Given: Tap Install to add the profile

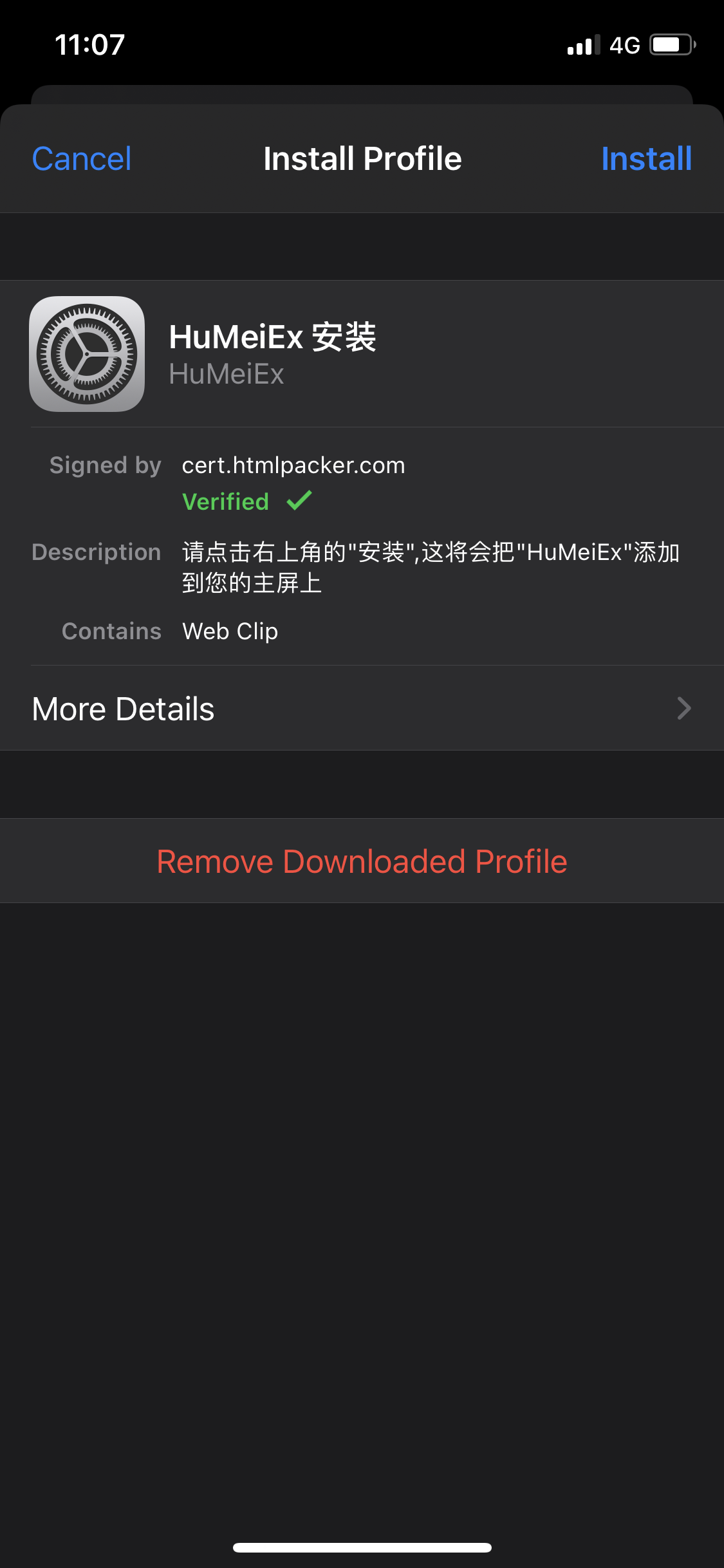Looking at the screenshot, I should 646,159.
